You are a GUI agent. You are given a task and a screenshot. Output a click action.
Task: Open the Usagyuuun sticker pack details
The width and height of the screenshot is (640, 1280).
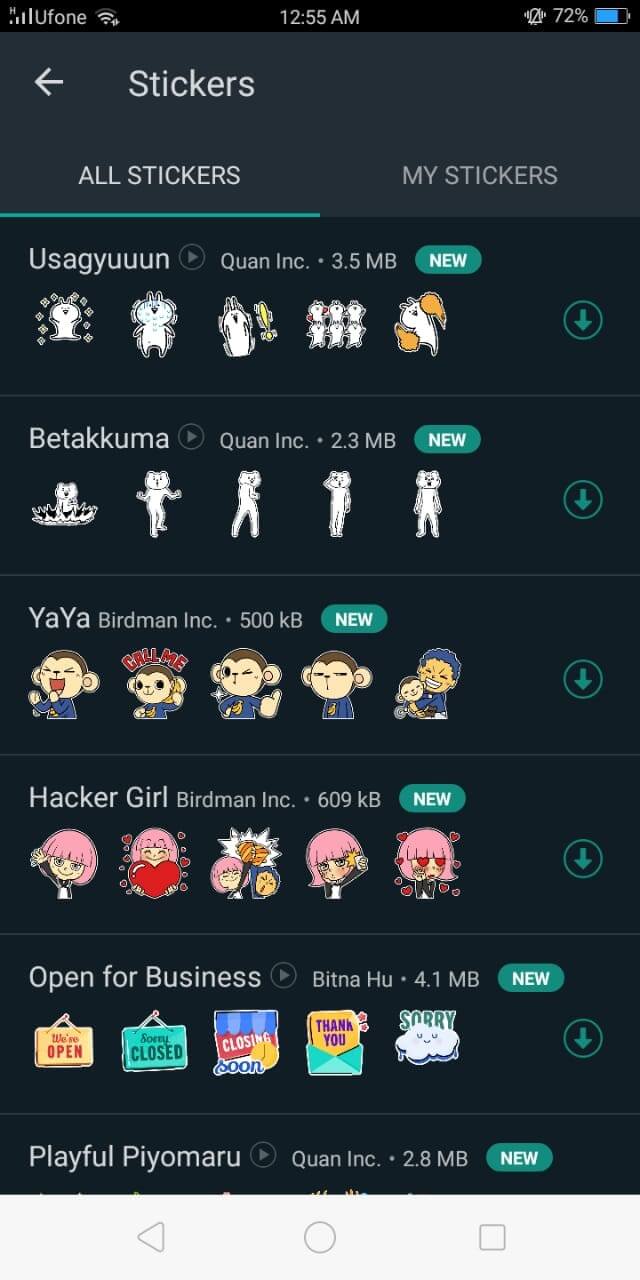tap(99, 259)
